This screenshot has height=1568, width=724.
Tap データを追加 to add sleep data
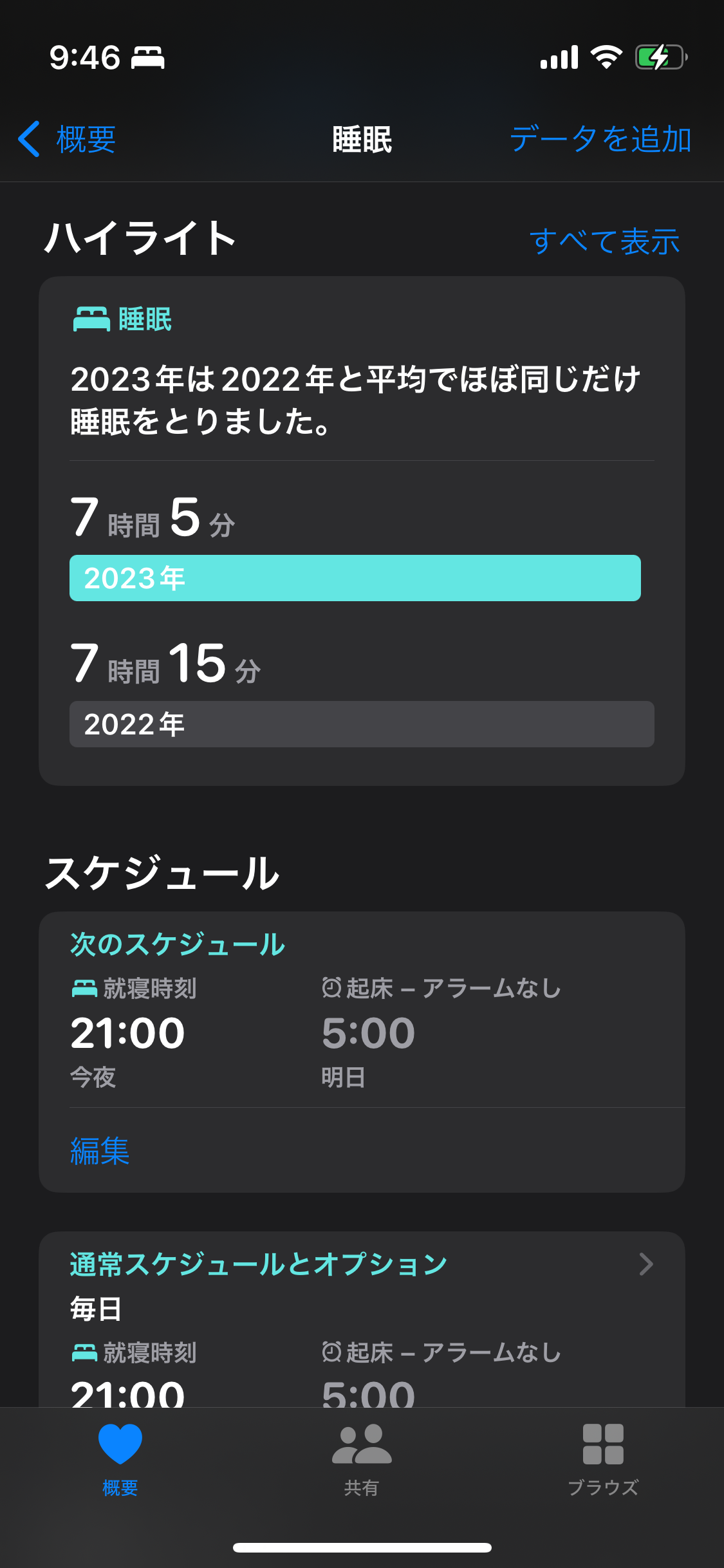coord(600,139)
